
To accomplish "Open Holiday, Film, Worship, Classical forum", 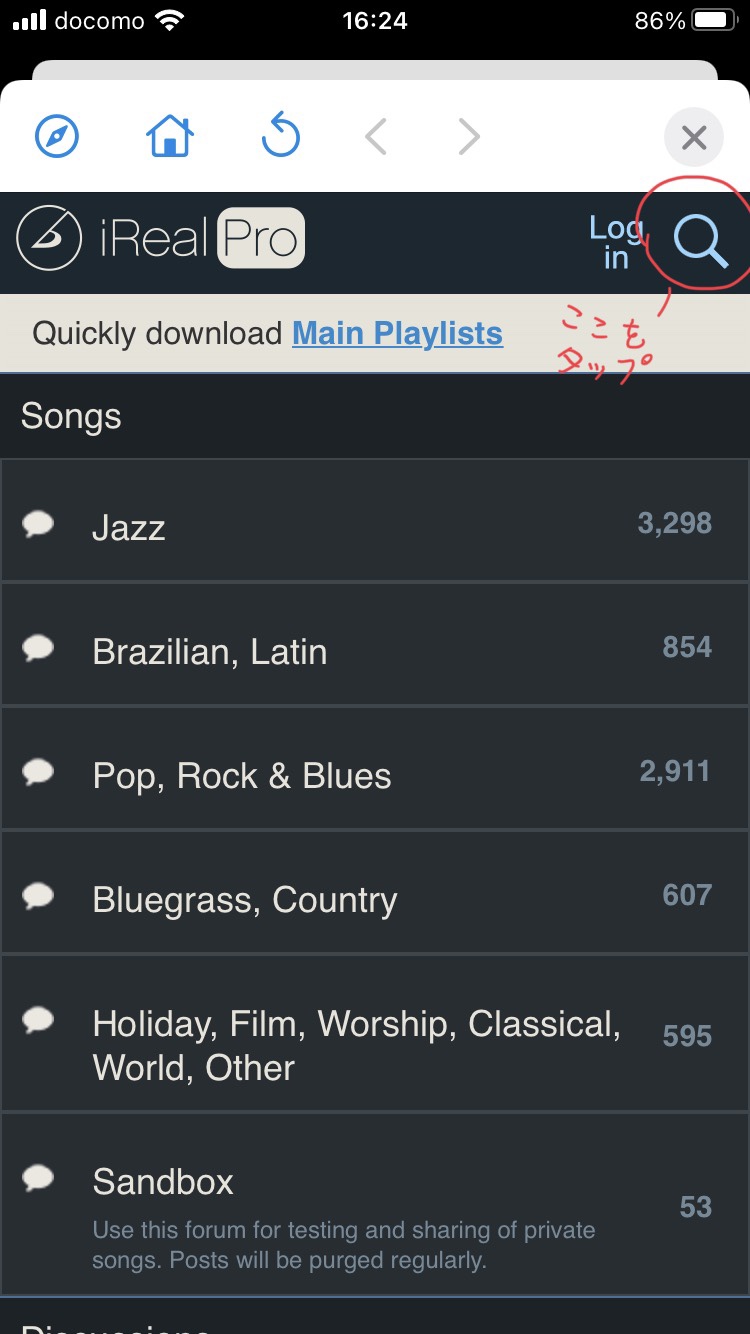I will (x=355, y=1044).
